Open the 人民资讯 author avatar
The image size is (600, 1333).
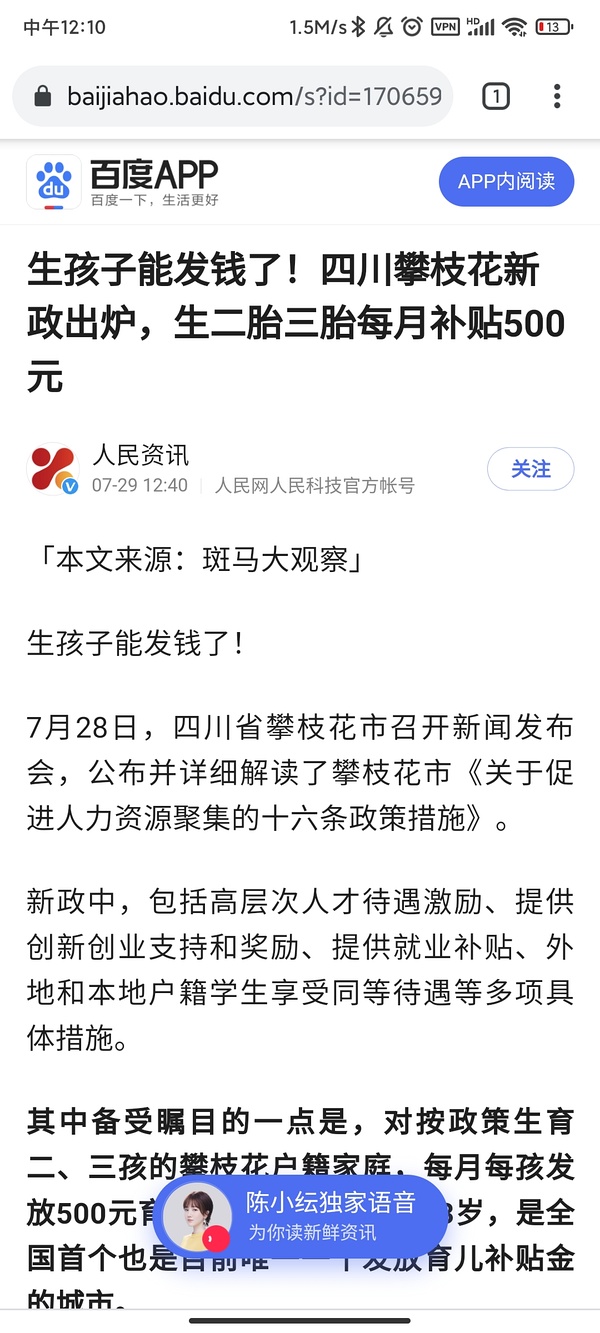(x=53, y=470)
